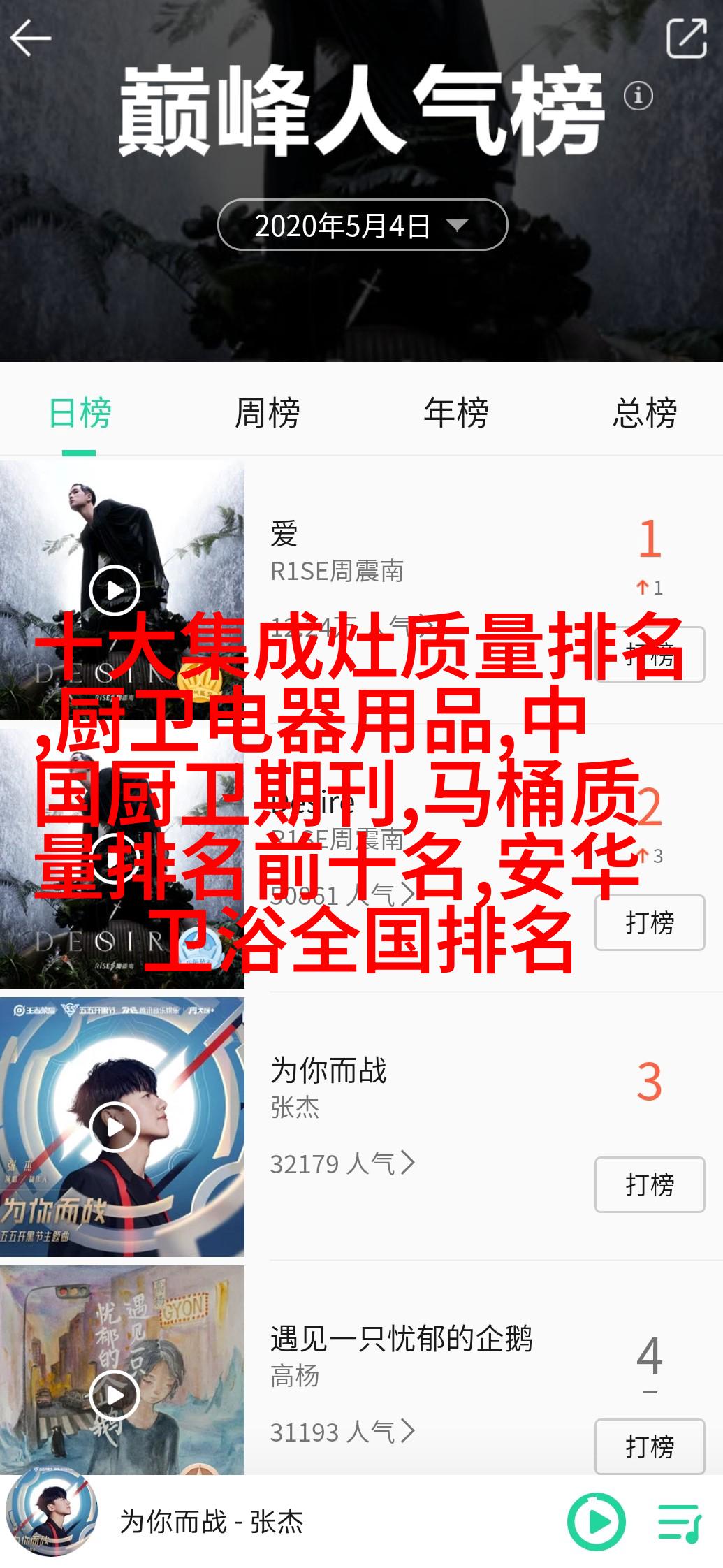Open the chart info icon
This screenshot has height=1568, width=723.
[638, 96]
